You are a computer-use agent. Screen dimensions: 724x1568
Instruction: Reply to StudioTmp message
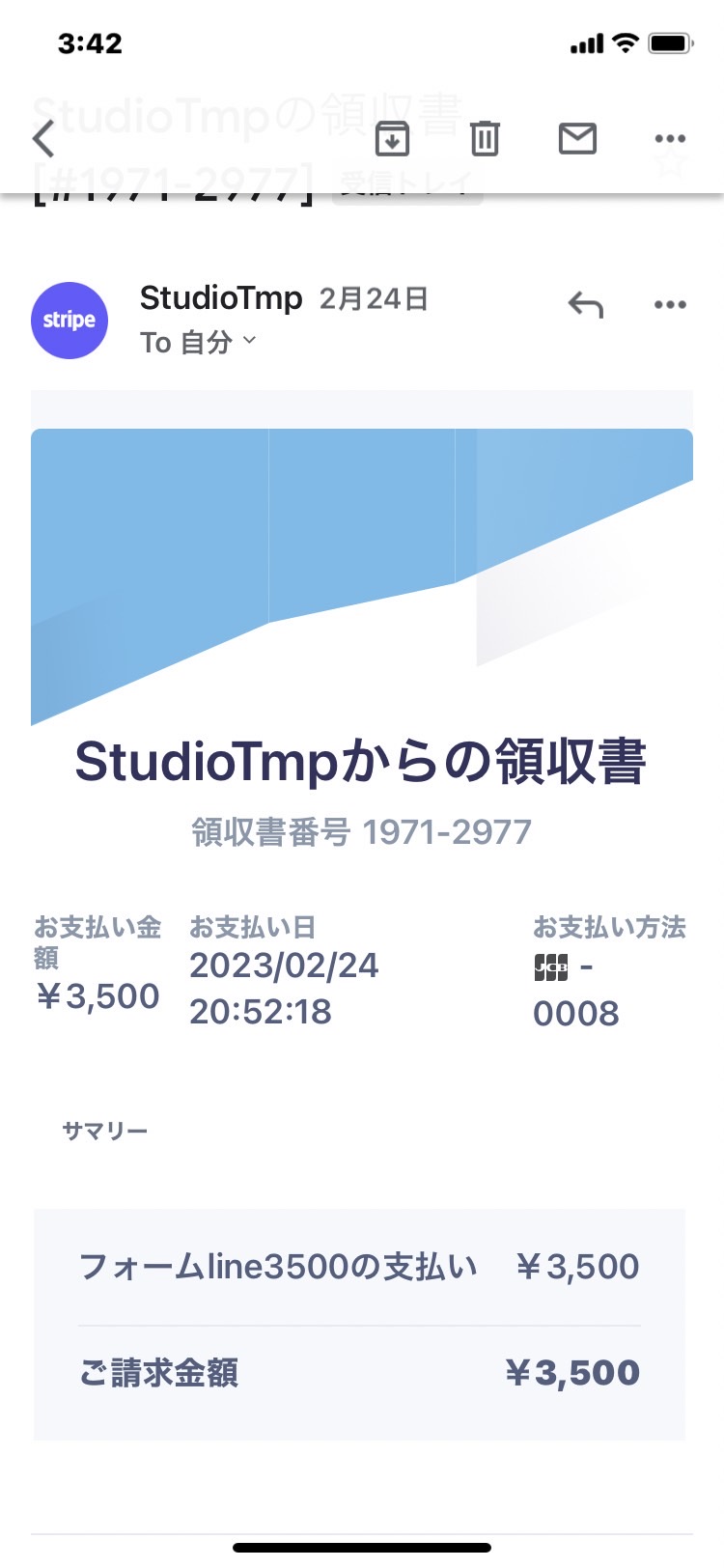coord(585,305)
